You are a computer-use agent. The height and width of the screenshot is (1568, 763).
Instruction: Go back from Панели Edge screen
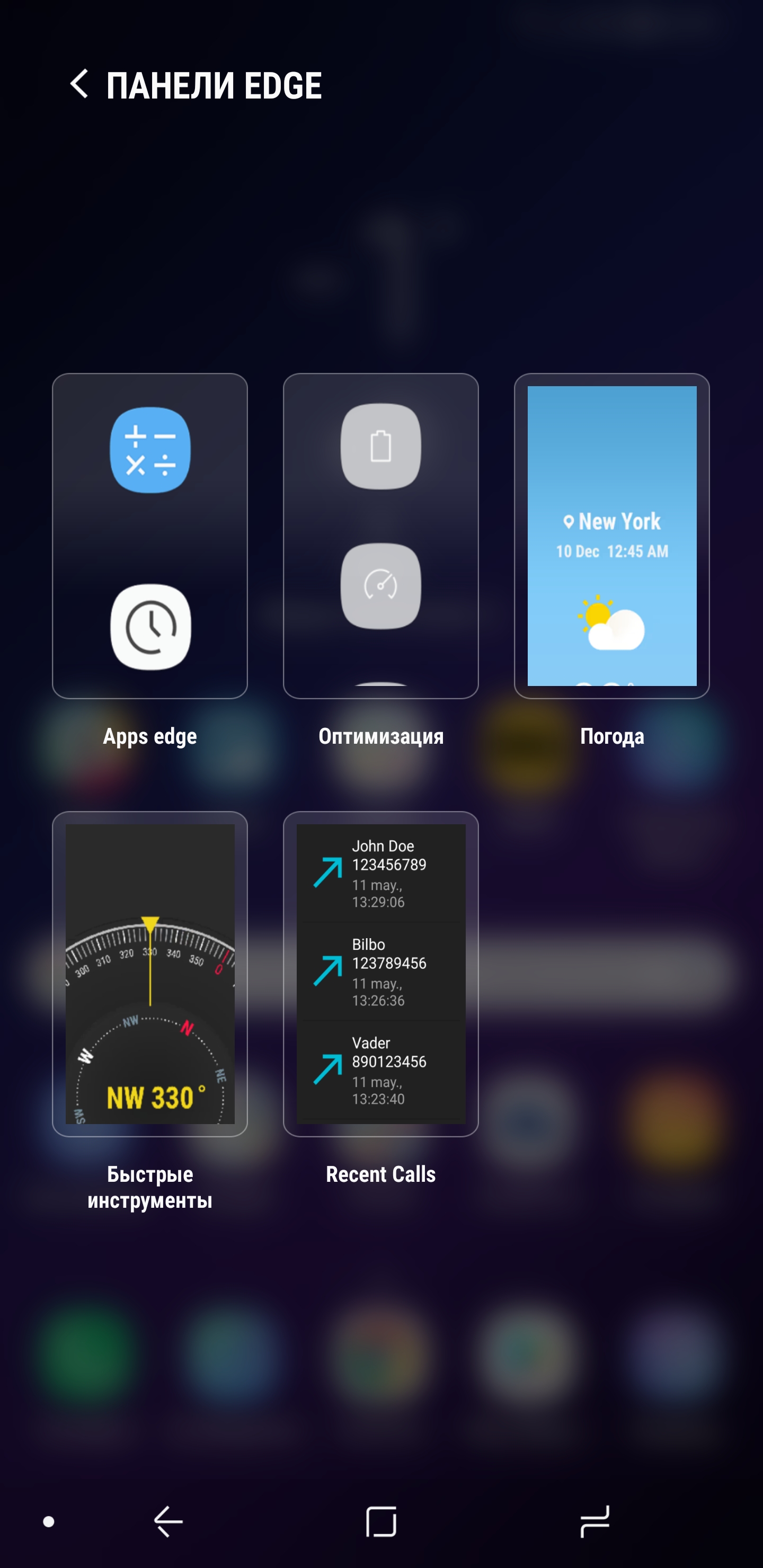(80, 84)
